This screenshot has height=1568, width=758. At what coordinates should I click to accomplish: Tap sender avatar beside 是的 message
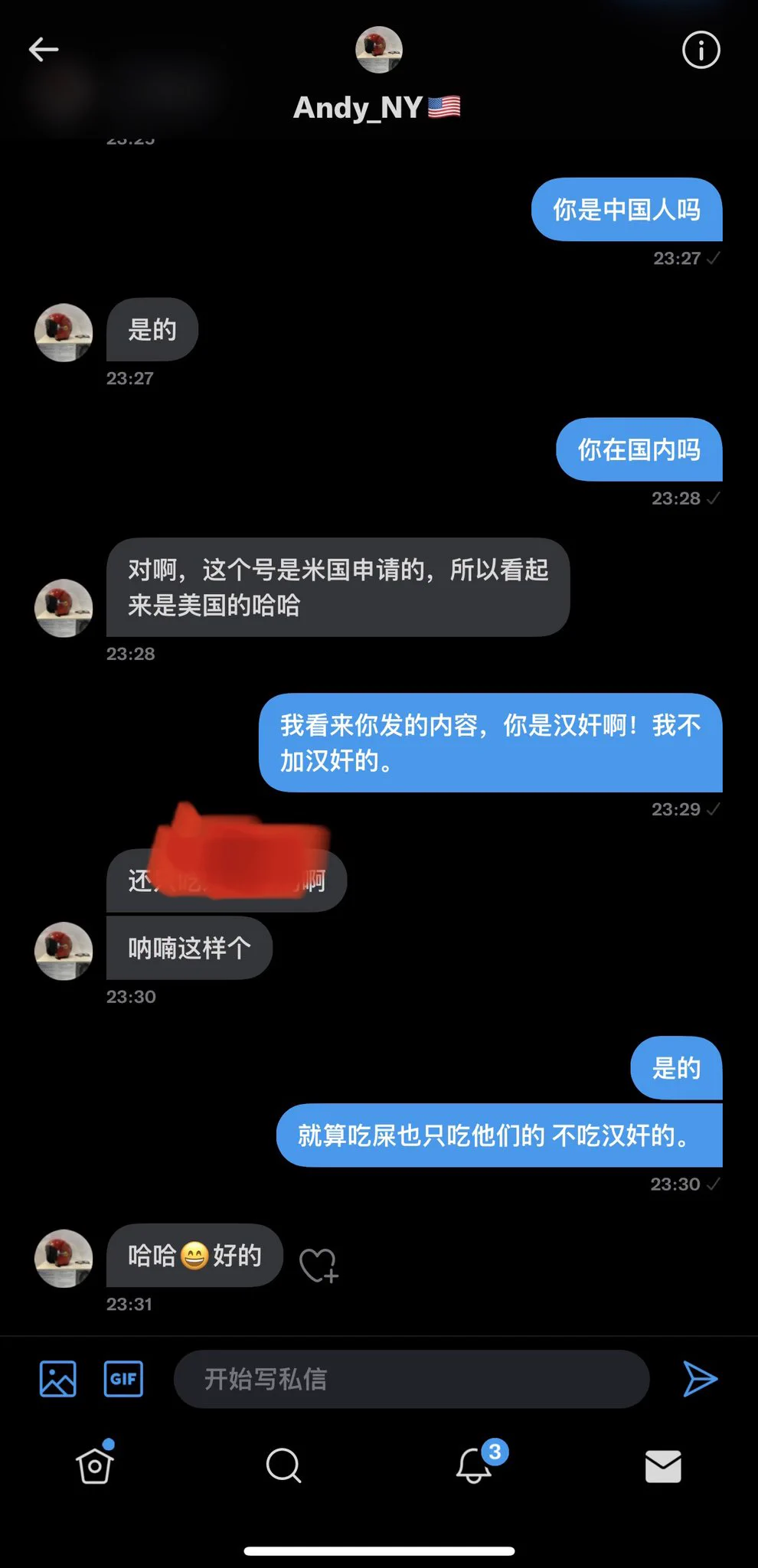pyautogui.click(x=64, y=332)
